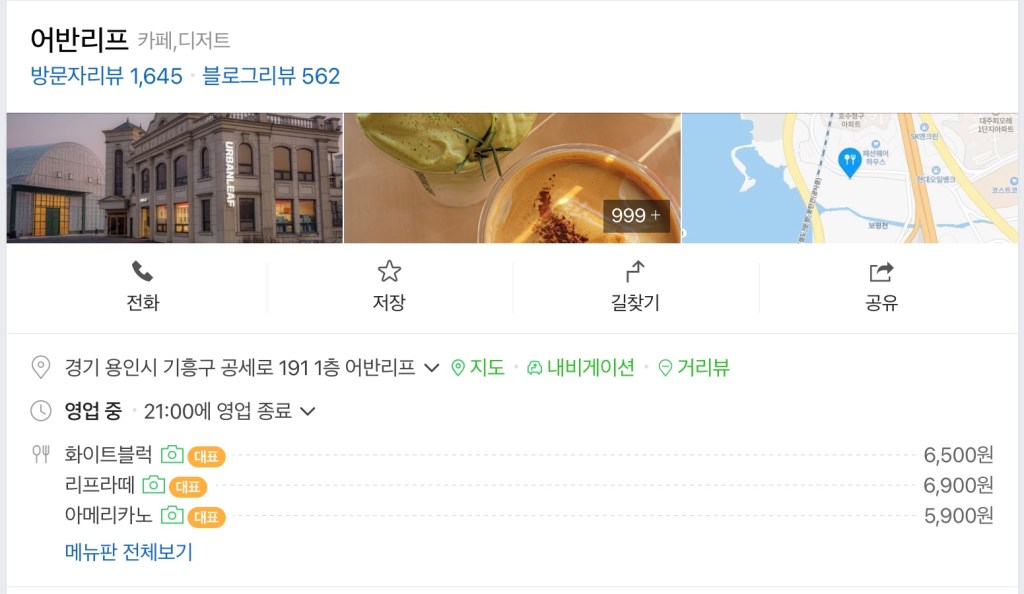Image resolution: width=1024 pixels, height=594 pixels.
Task: View photo of 화이트블럭 menu item
Action: 172,455
